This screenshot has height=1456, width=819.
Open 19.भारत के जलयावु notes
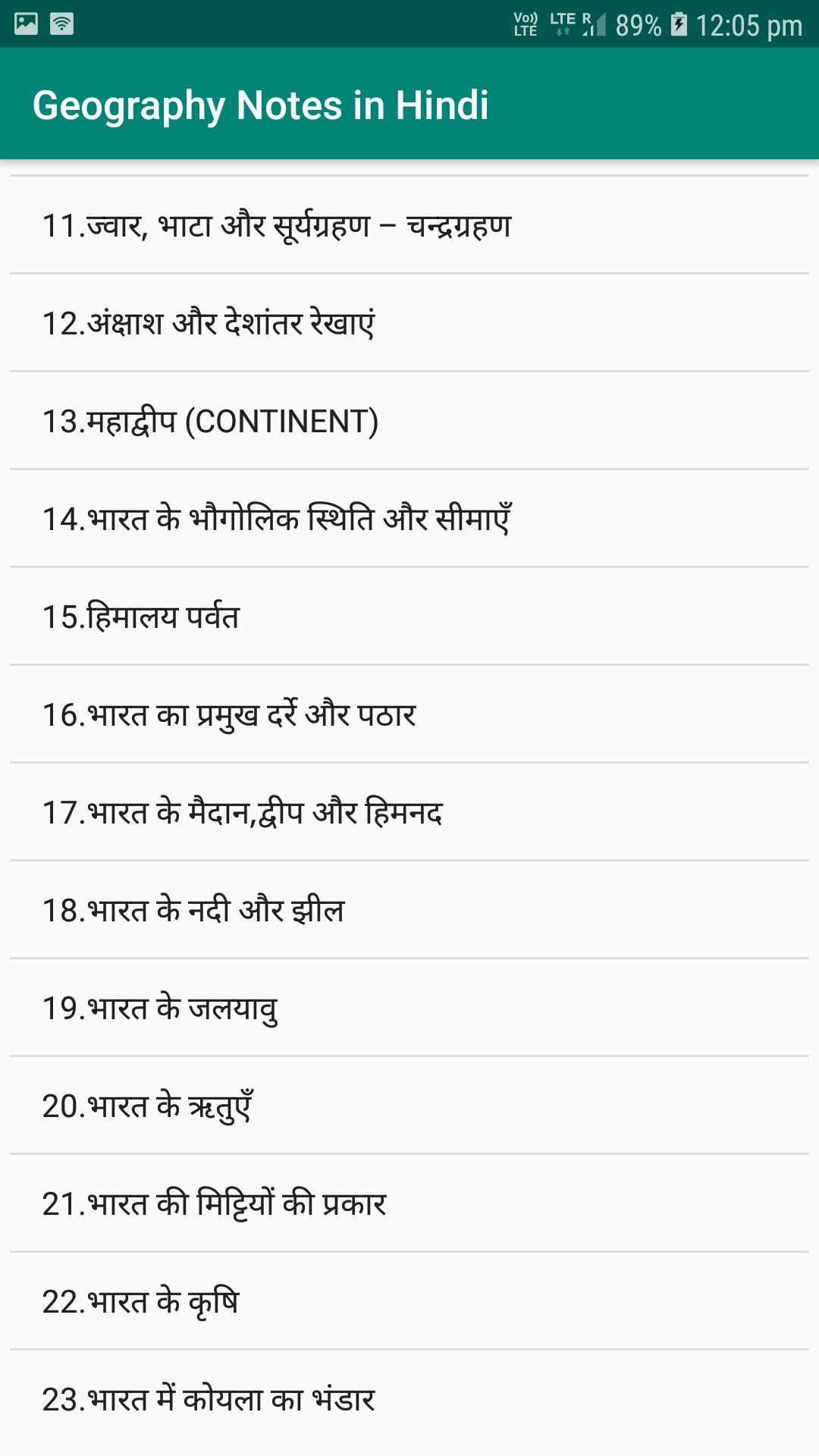[x=409, y=1008]
